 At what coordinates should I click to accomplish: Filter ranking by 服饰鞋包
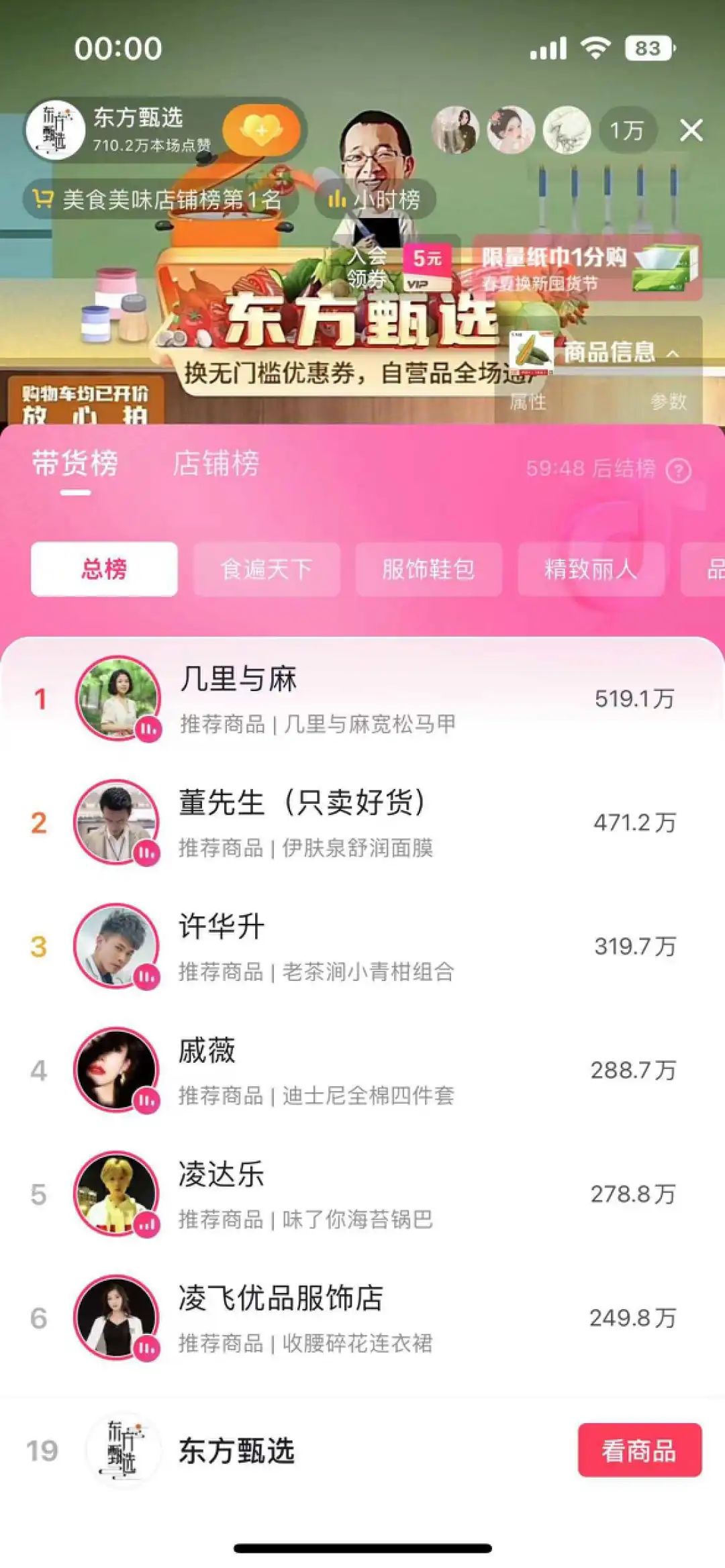tap(428, 569)
